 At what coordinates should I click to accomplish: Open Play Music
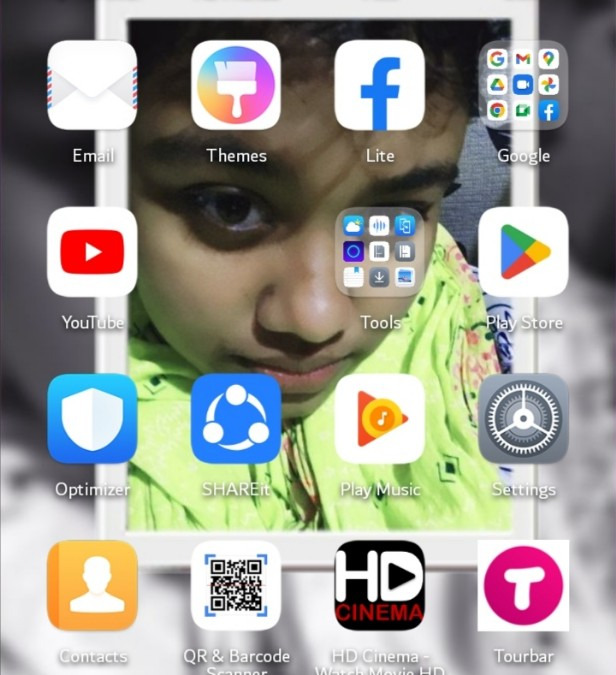[x=379, y=419]
